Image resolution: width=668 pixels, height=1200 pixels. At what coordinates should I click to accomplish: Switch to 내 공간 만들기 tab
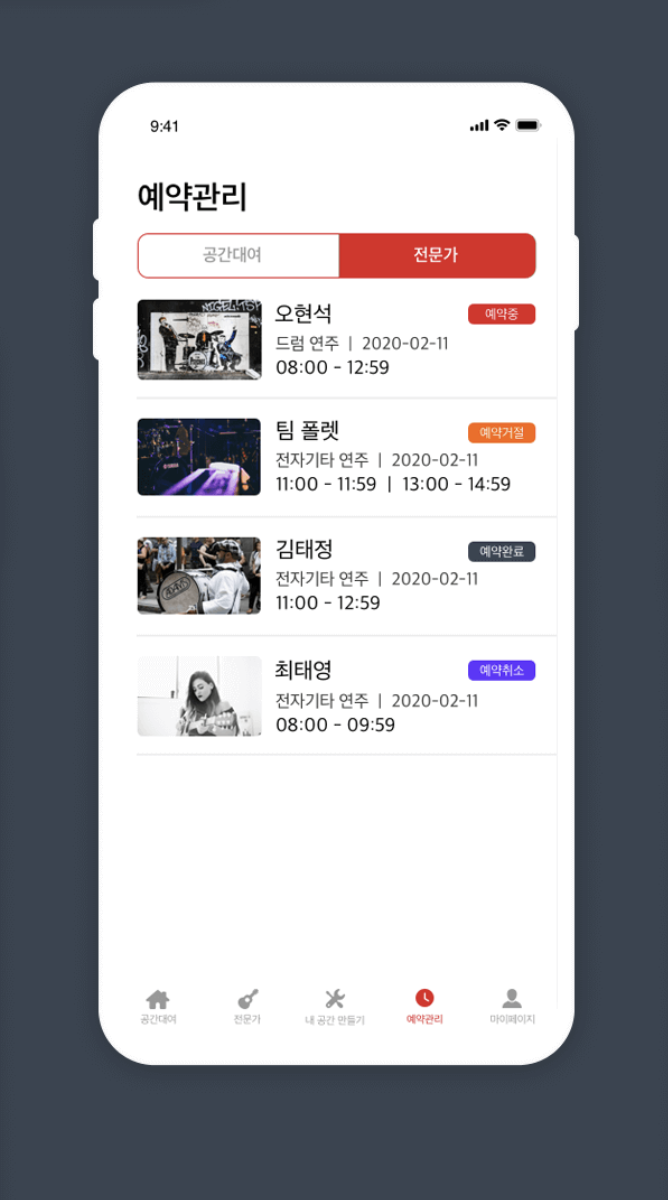tap(335, 1006)
